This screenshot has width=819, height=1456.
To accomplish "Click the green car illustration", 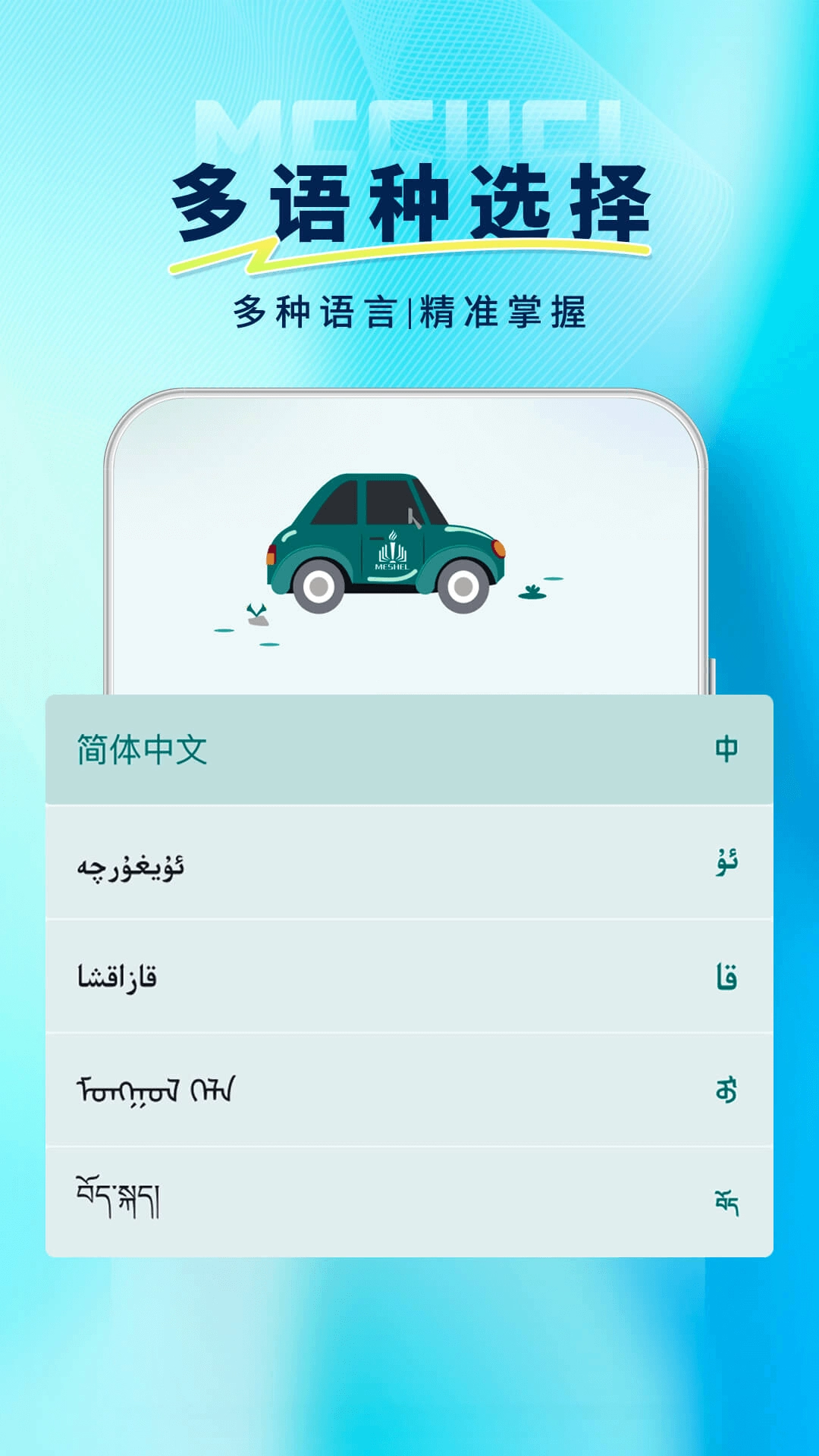I will tap(387, 538).
